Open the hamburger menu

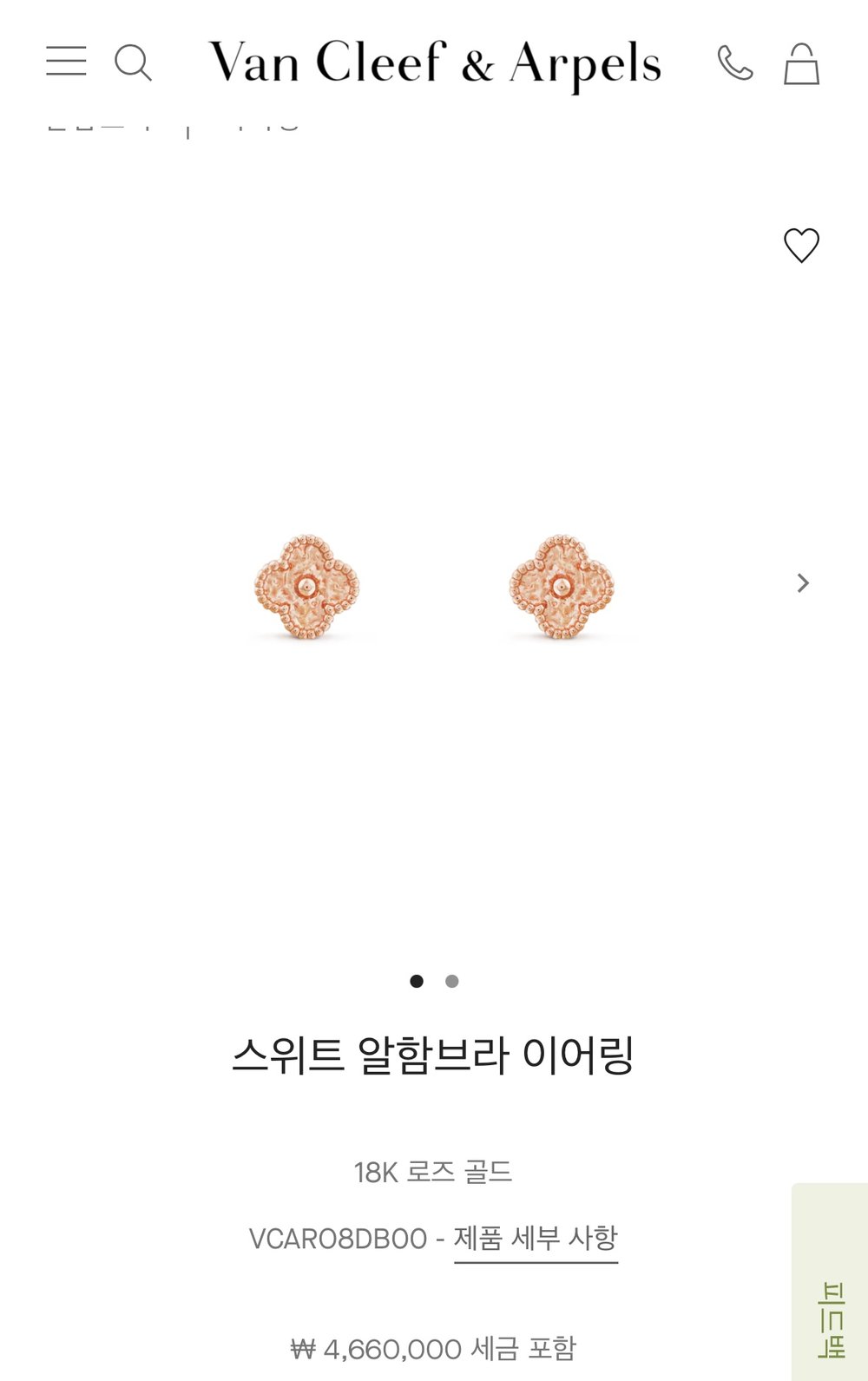[66, 62]
